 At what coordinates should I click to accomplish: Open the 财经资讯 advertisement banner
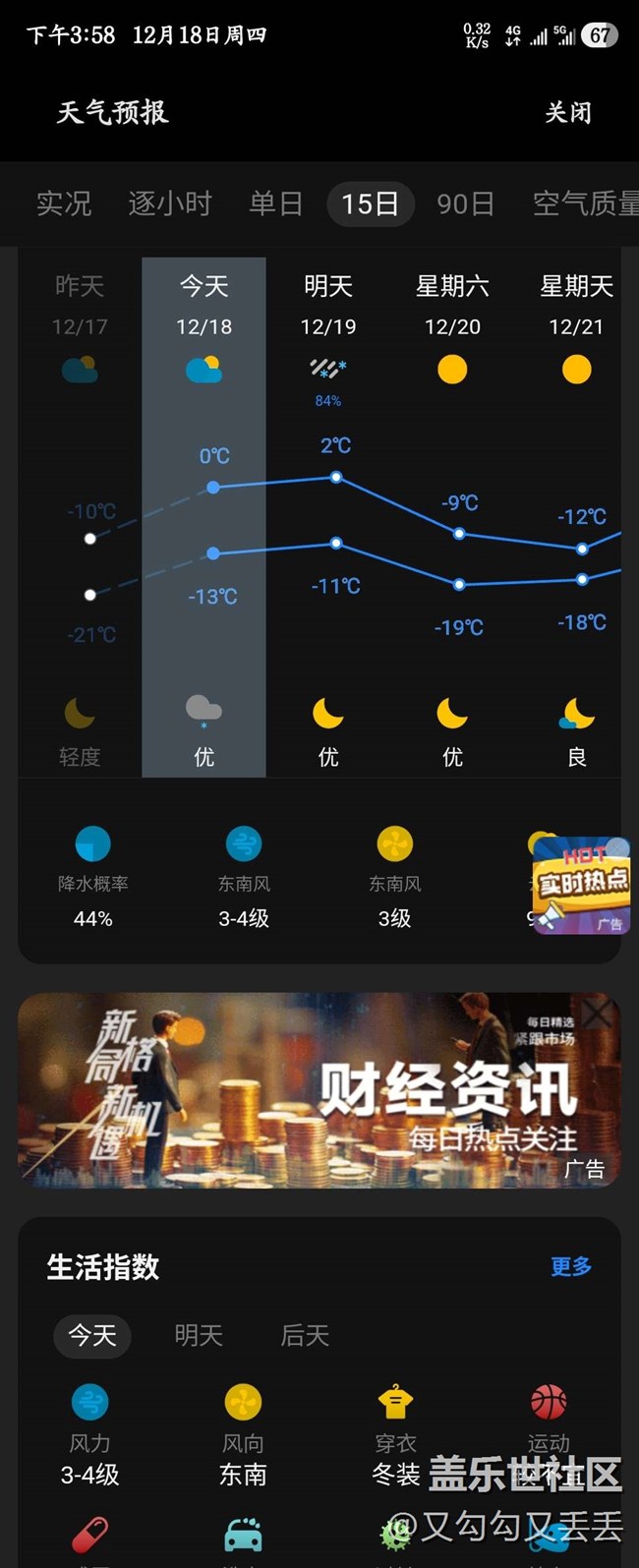(x=319, y=1091)
